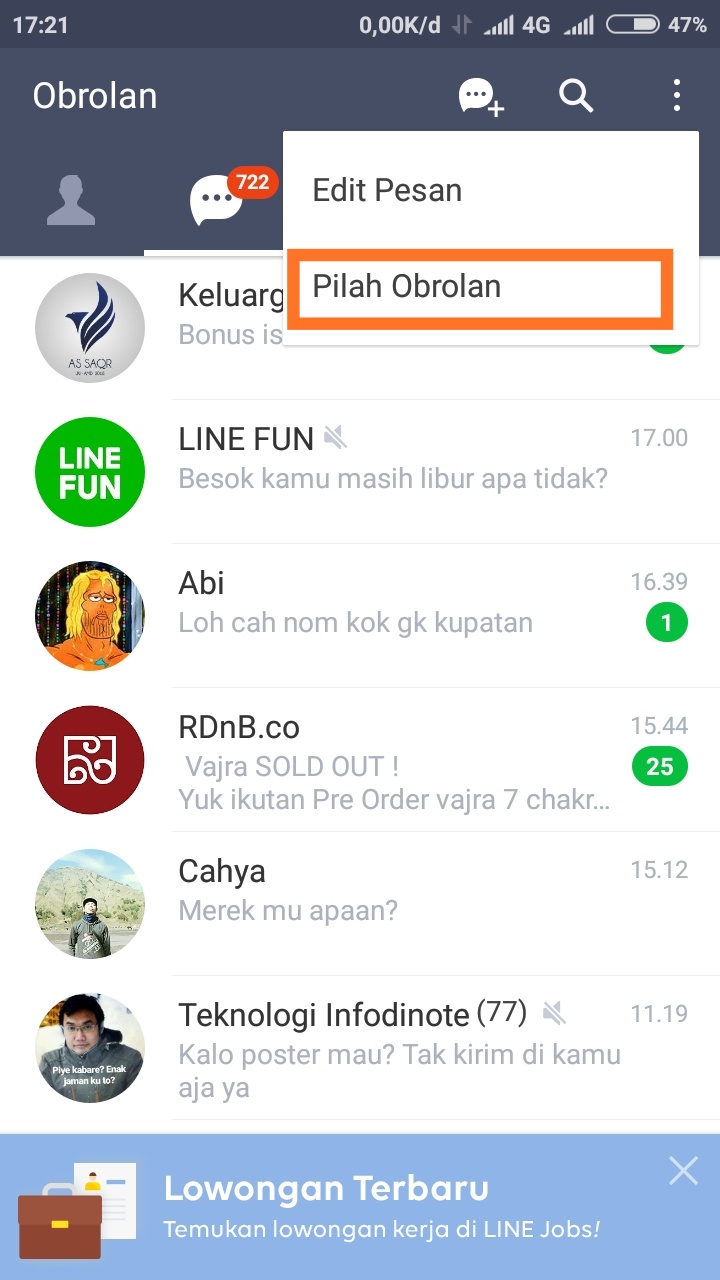The image size is (720, 1280).
Task: Dismiss the Lowongan Terbaru banner
Action: pyautogui.click(x=684, y=1170)
